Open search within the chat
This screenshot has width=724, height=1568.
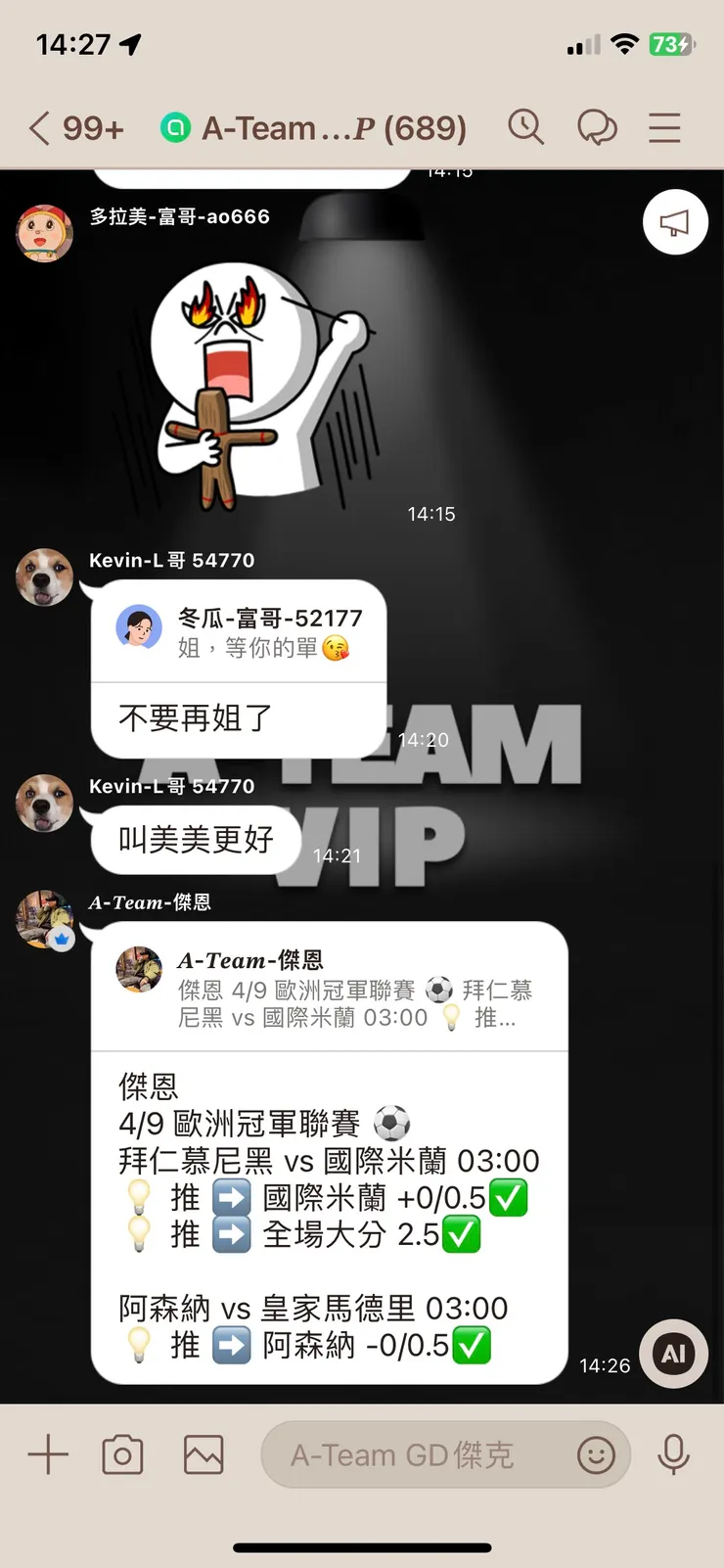(x=526, y=127)
